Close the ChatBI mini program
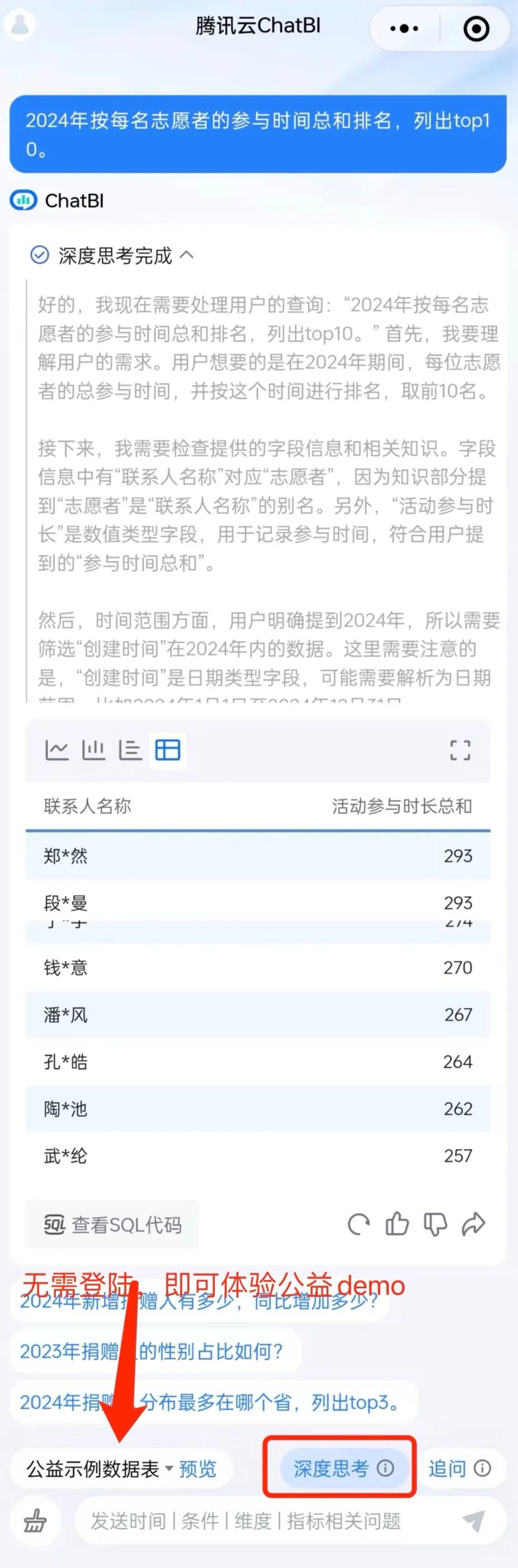The image size is (518, 1568). (x=476, y=29)
